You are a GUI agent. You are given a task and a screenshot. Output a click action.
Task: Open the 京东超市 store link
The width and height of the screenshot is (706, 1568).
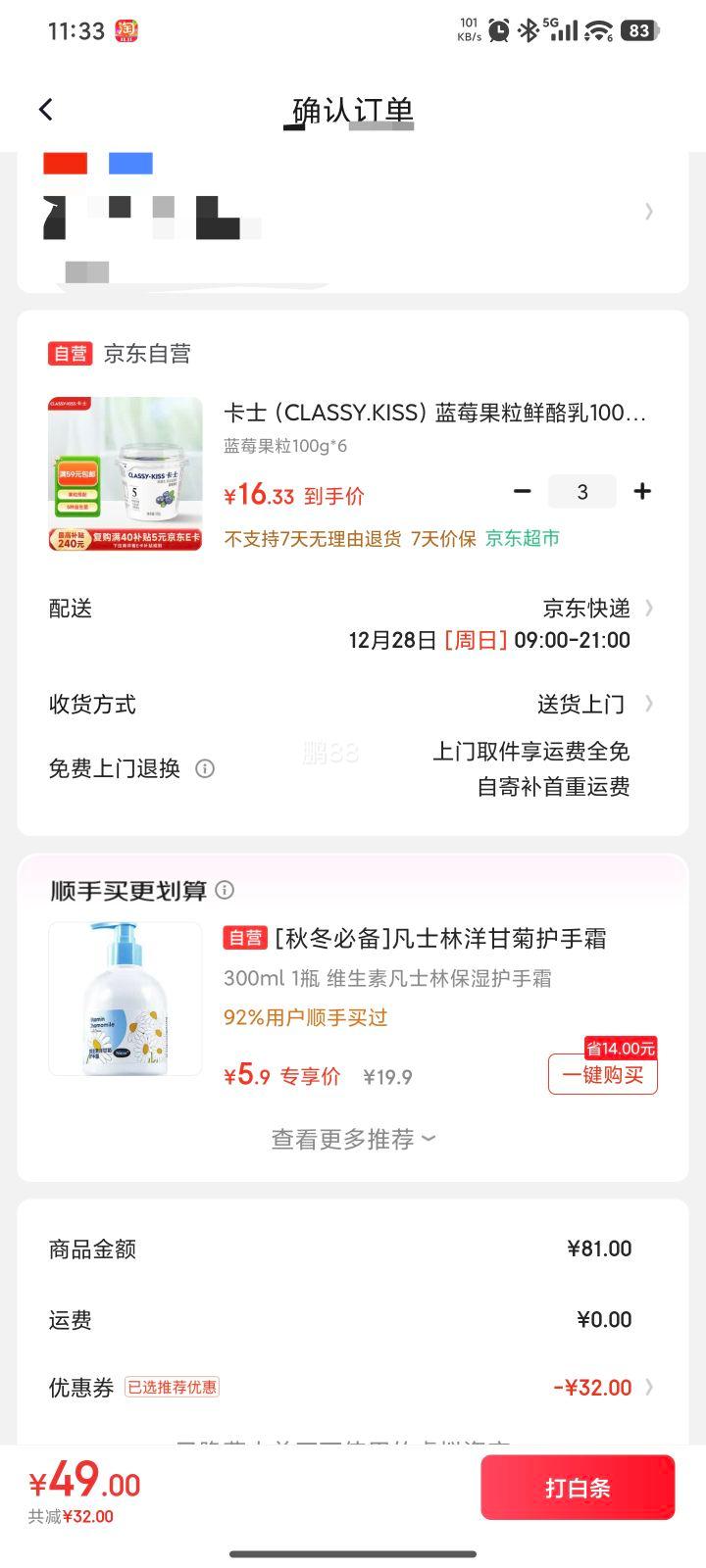click(523, 539)
